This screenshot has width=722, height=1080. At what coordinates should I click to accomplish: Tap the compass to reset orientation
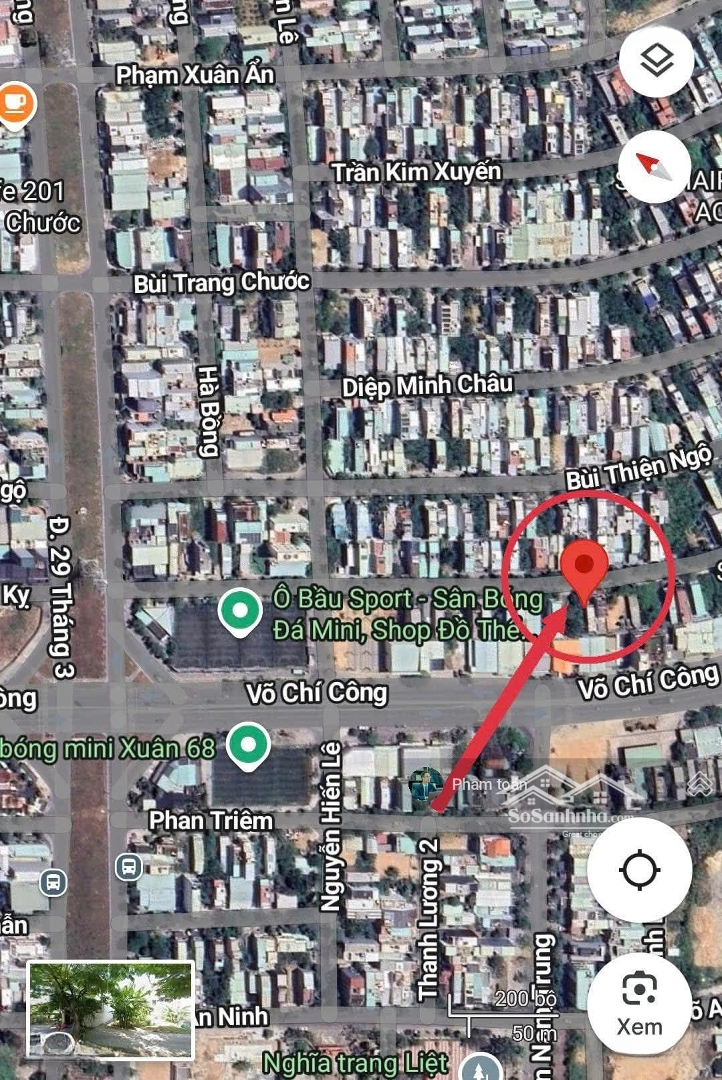pos(654,167)
